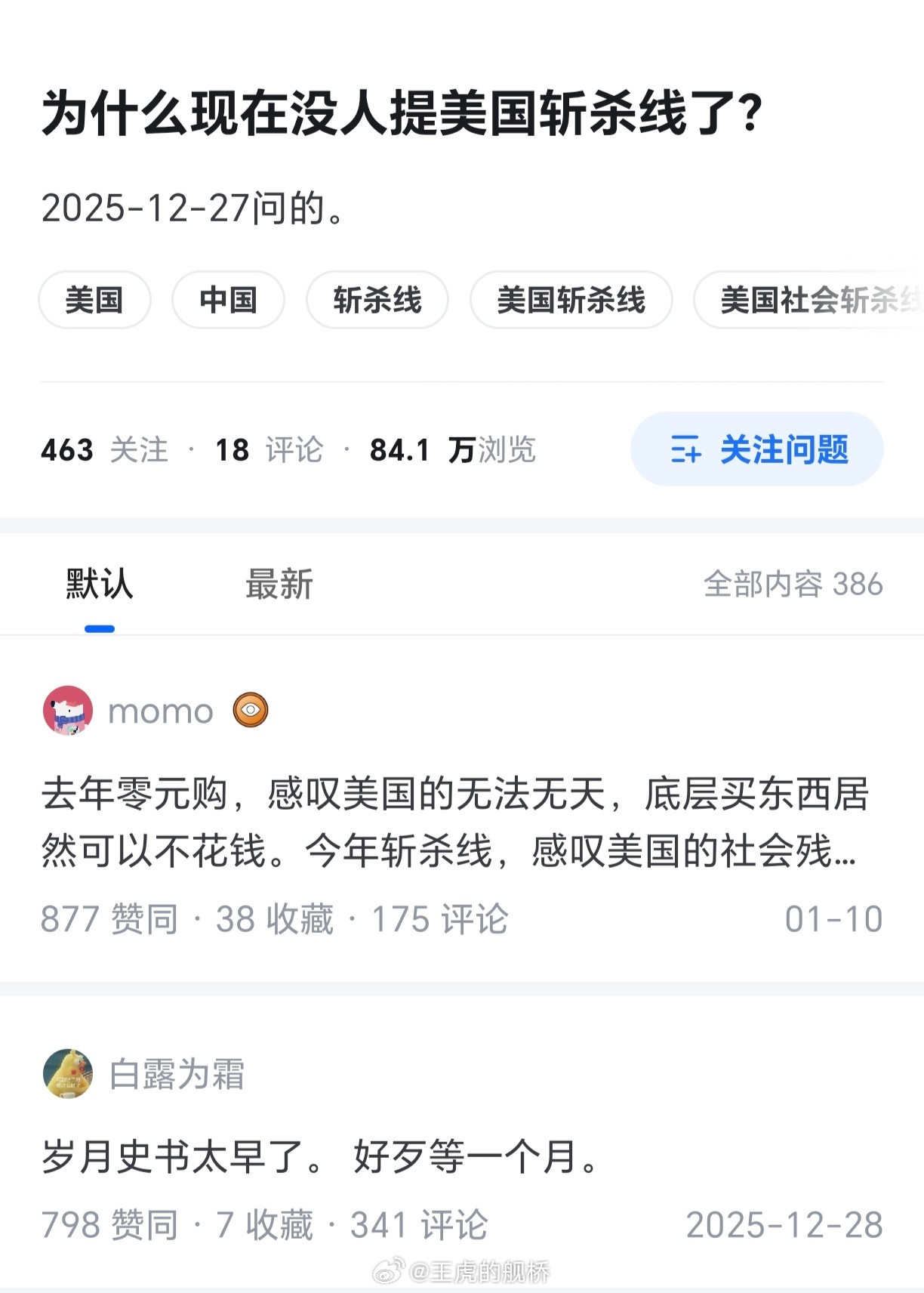The width and height of the screenshot is (924, 1293).
Task: Click 白露为霜's profile avatar
Action: click(x=68, y=1079)
